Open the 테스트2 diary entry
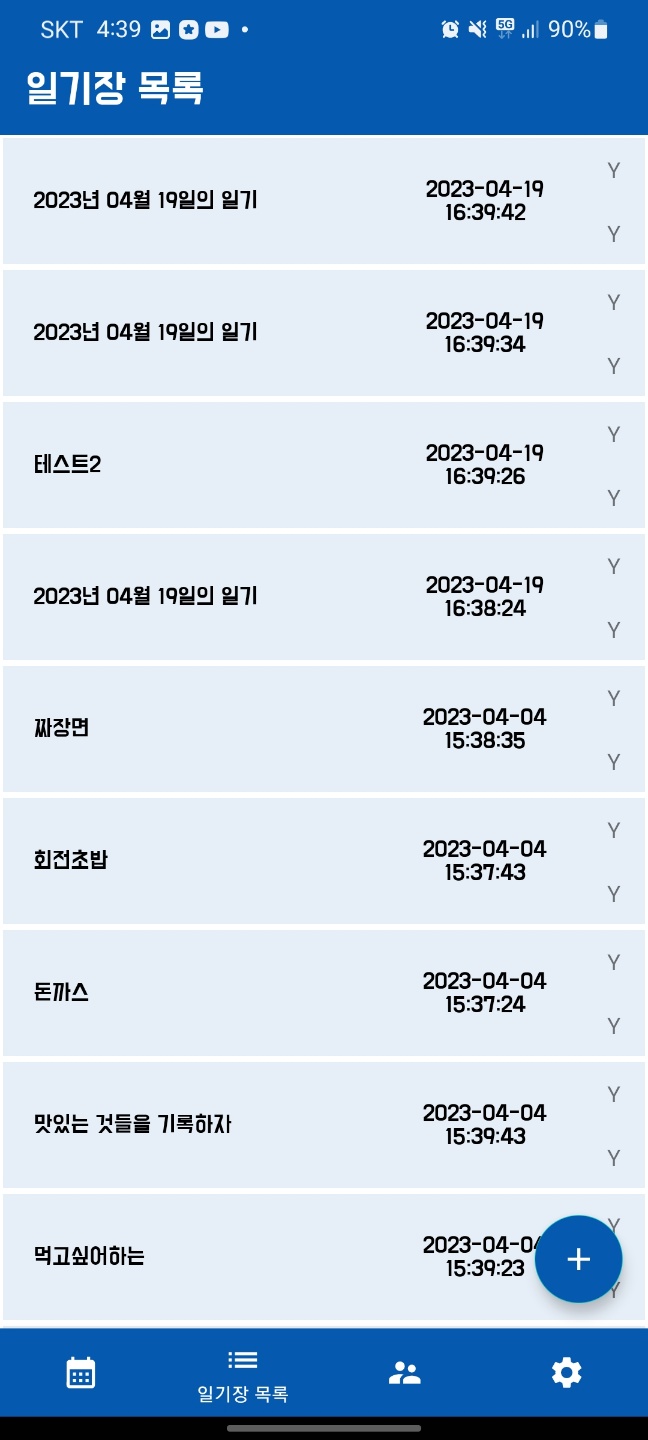 300,465
